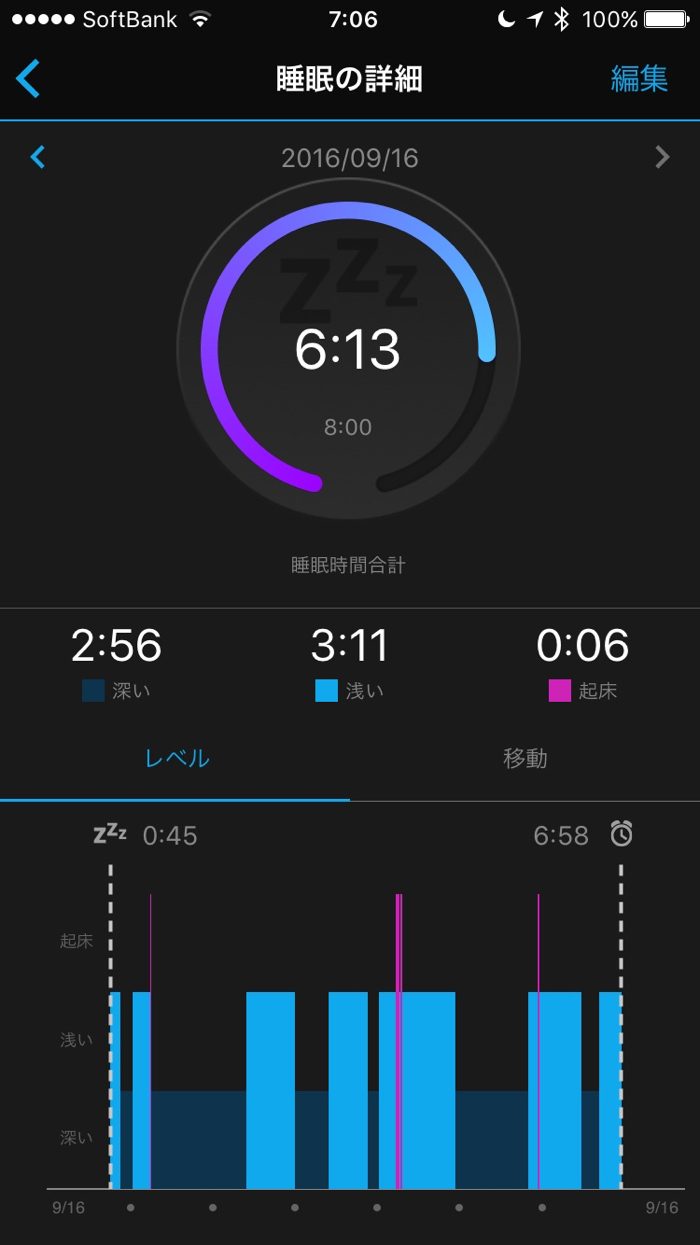
Task: Switch to the レベル tab
Action: coord(176,758)
